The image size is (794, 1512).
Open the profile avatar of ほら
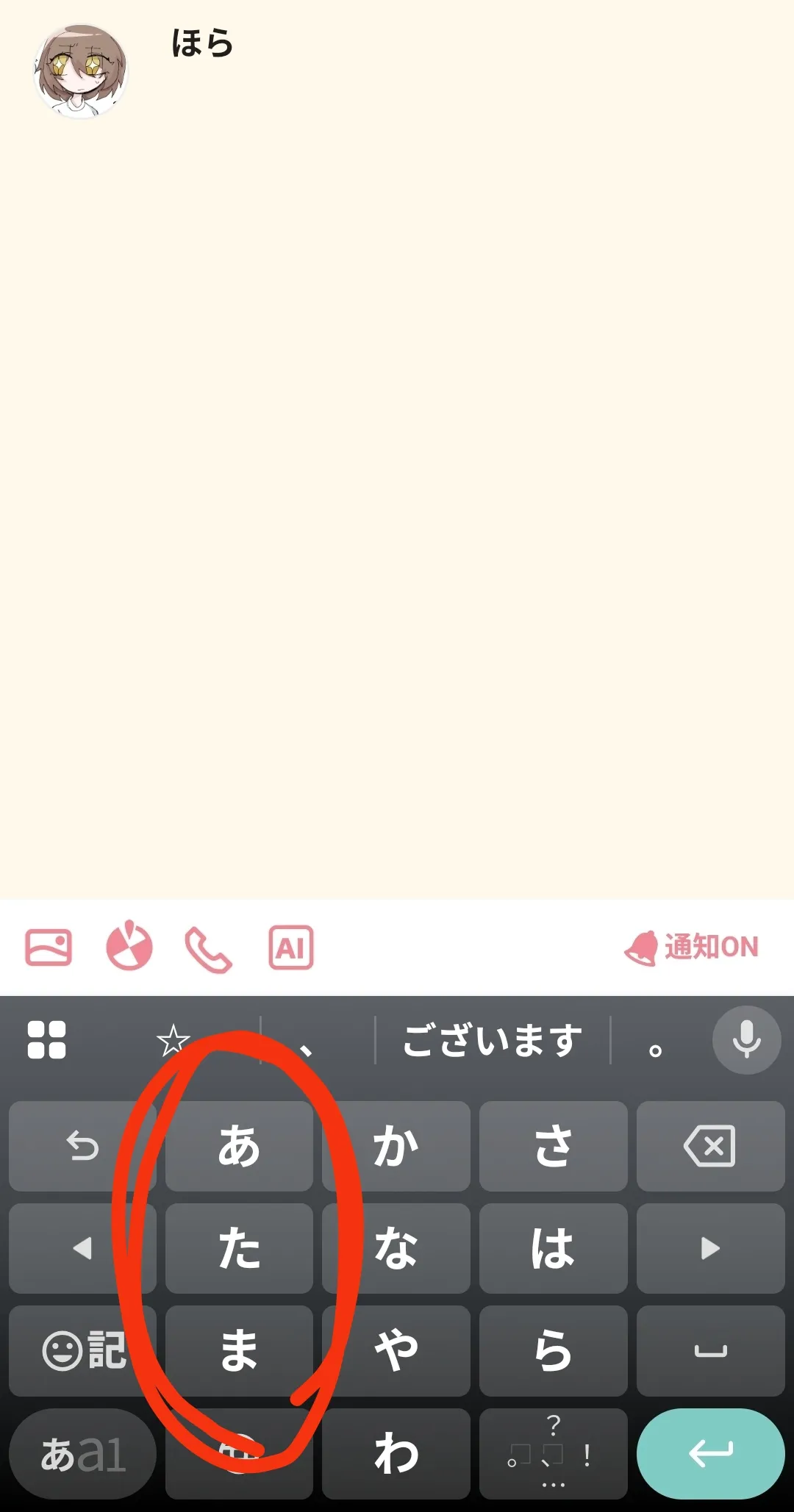81,71
